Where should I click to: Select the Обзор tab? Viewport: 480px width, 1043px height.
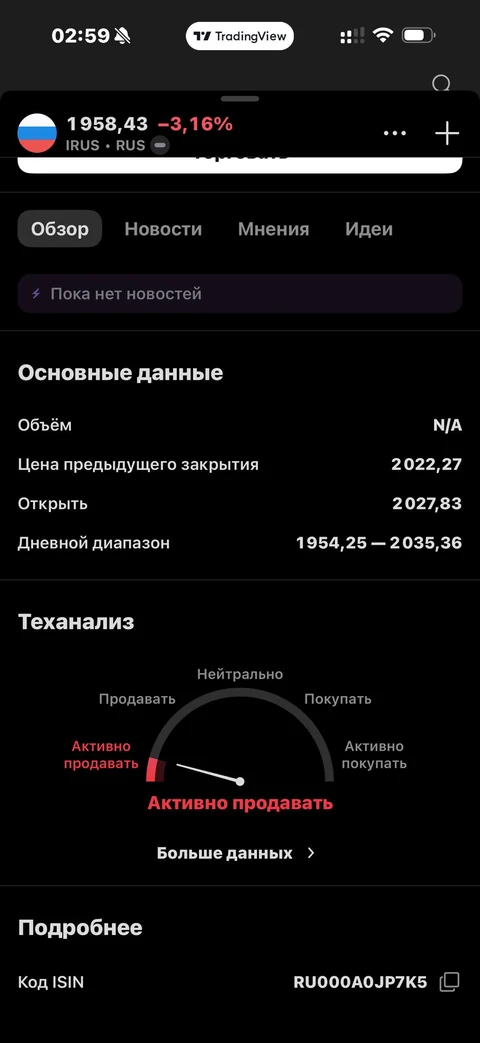point(60,229)
